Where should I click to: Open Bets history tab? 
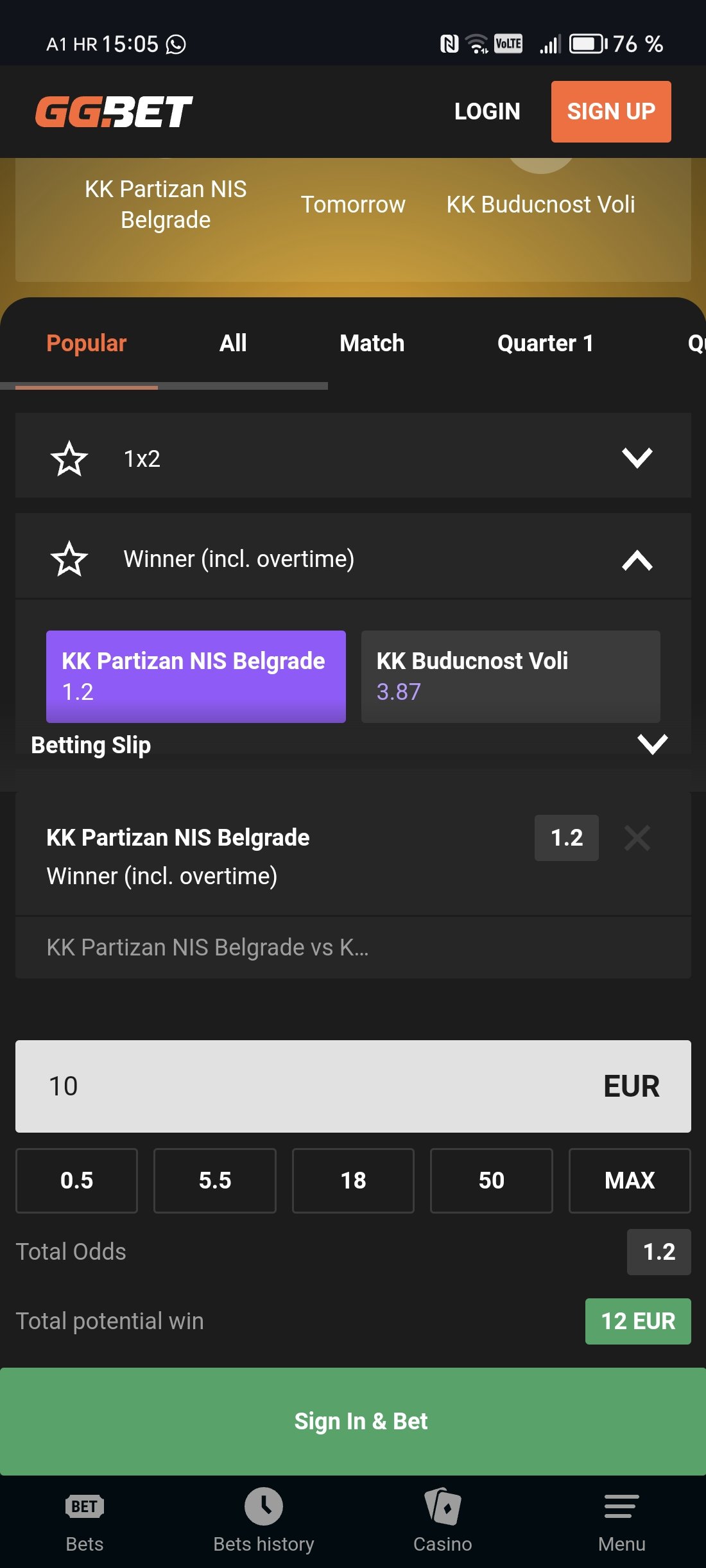click(264, 1520)
